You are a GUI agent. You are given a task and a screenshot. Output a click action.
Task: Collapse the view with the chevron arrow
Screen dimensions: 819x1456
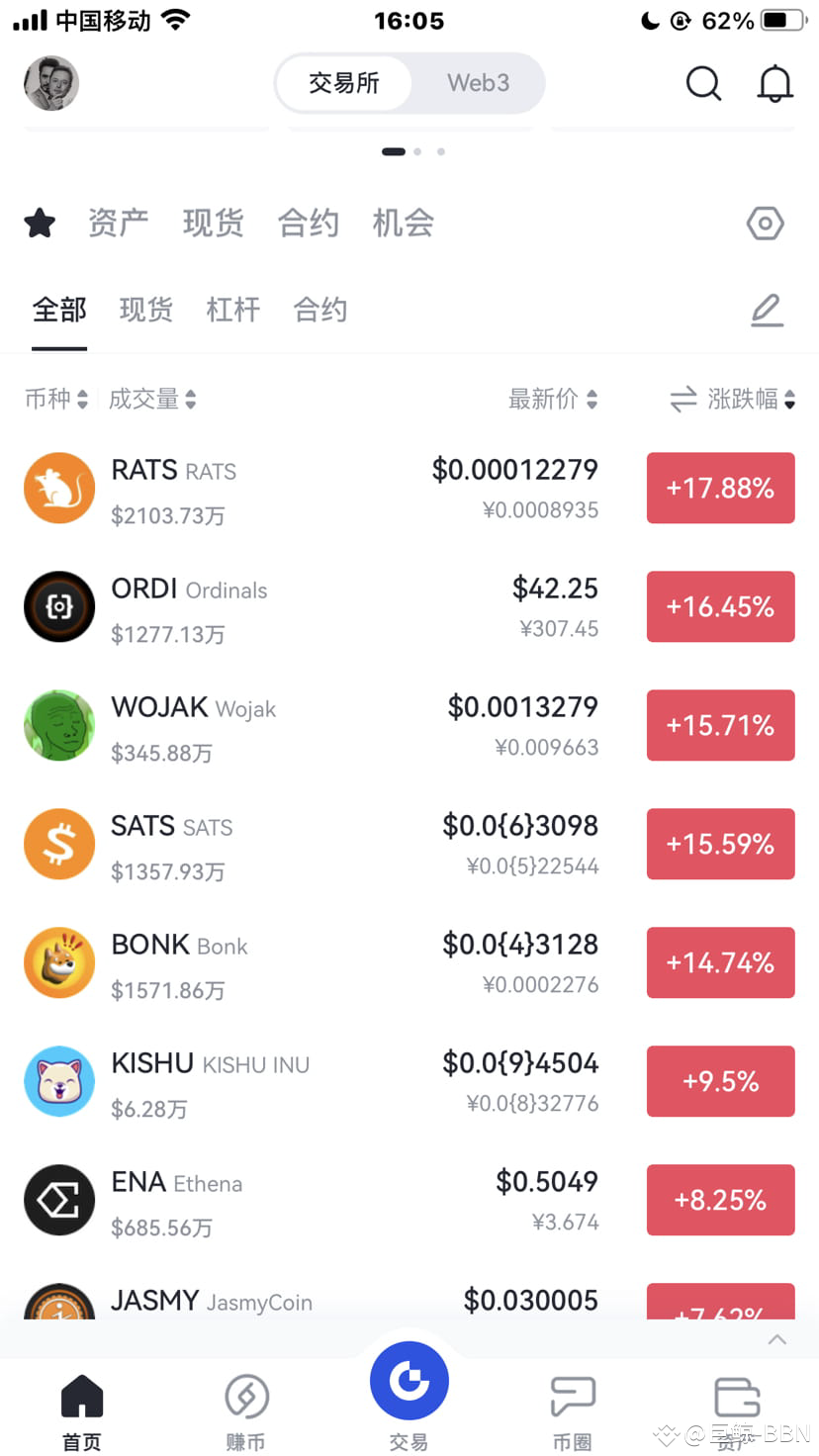click(777, 1340)
